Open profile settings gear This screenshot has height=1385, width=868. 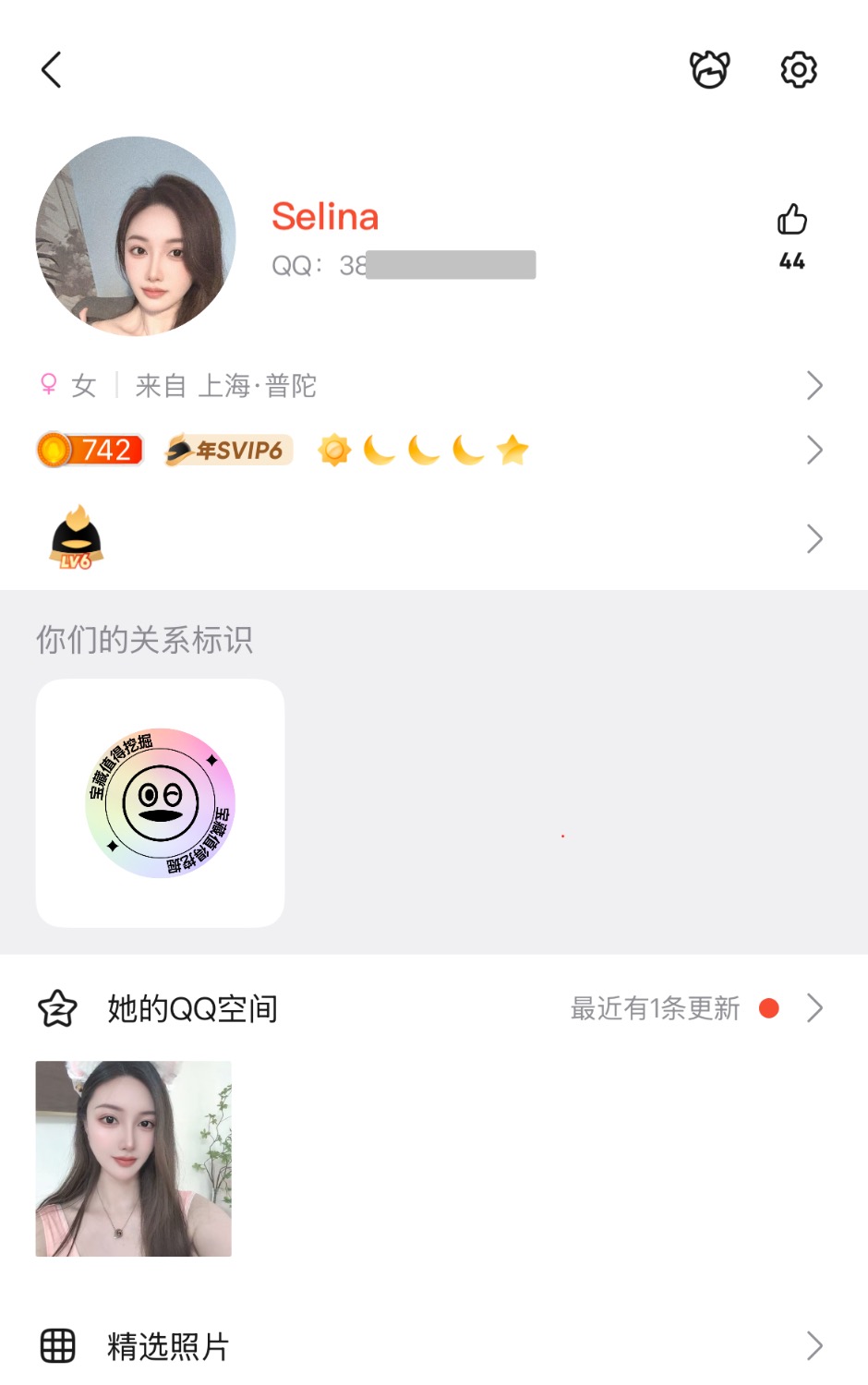(x=799, y=70)
